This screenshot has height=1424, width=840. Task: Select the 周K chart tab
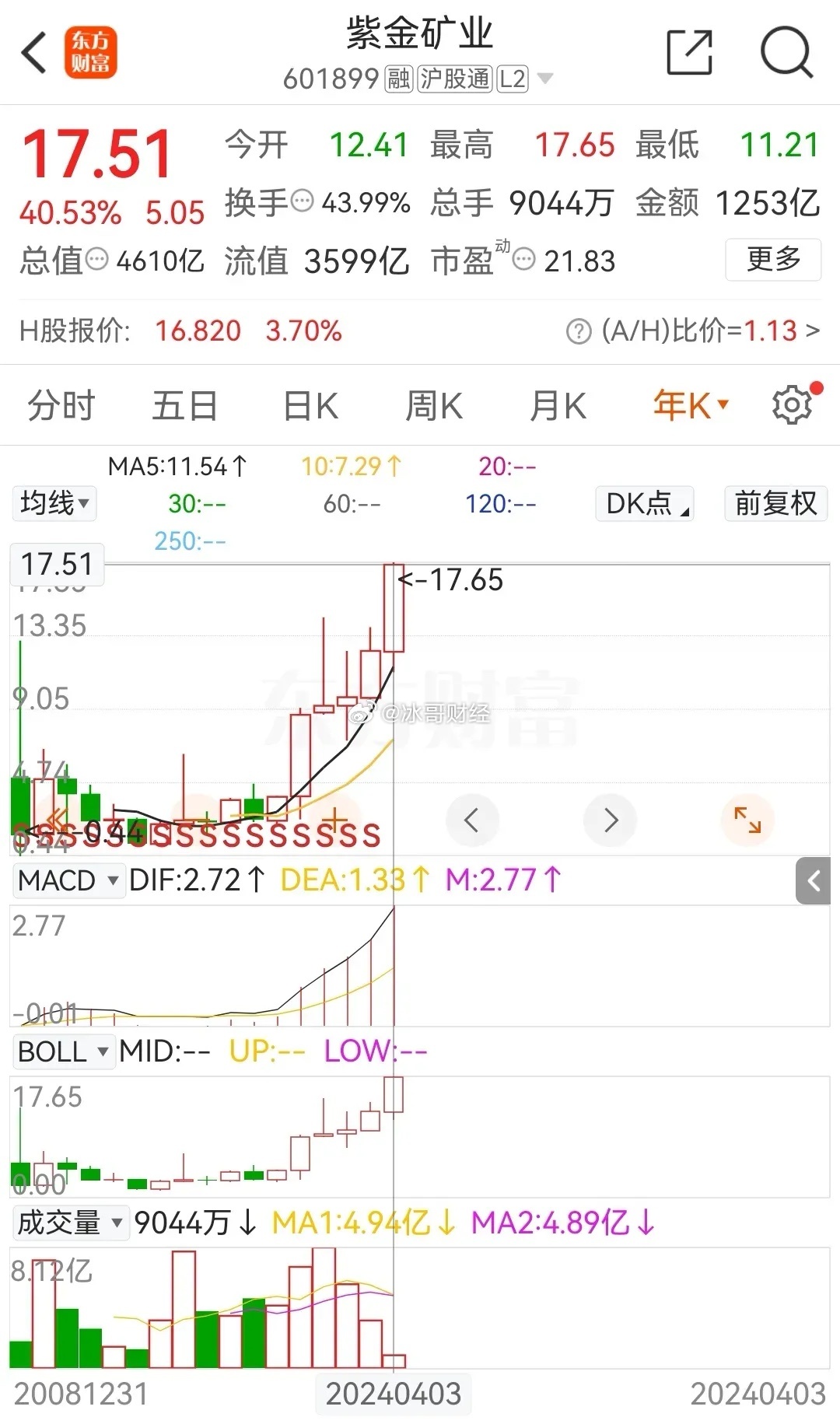pyautogui.click(x=434, y=405)
